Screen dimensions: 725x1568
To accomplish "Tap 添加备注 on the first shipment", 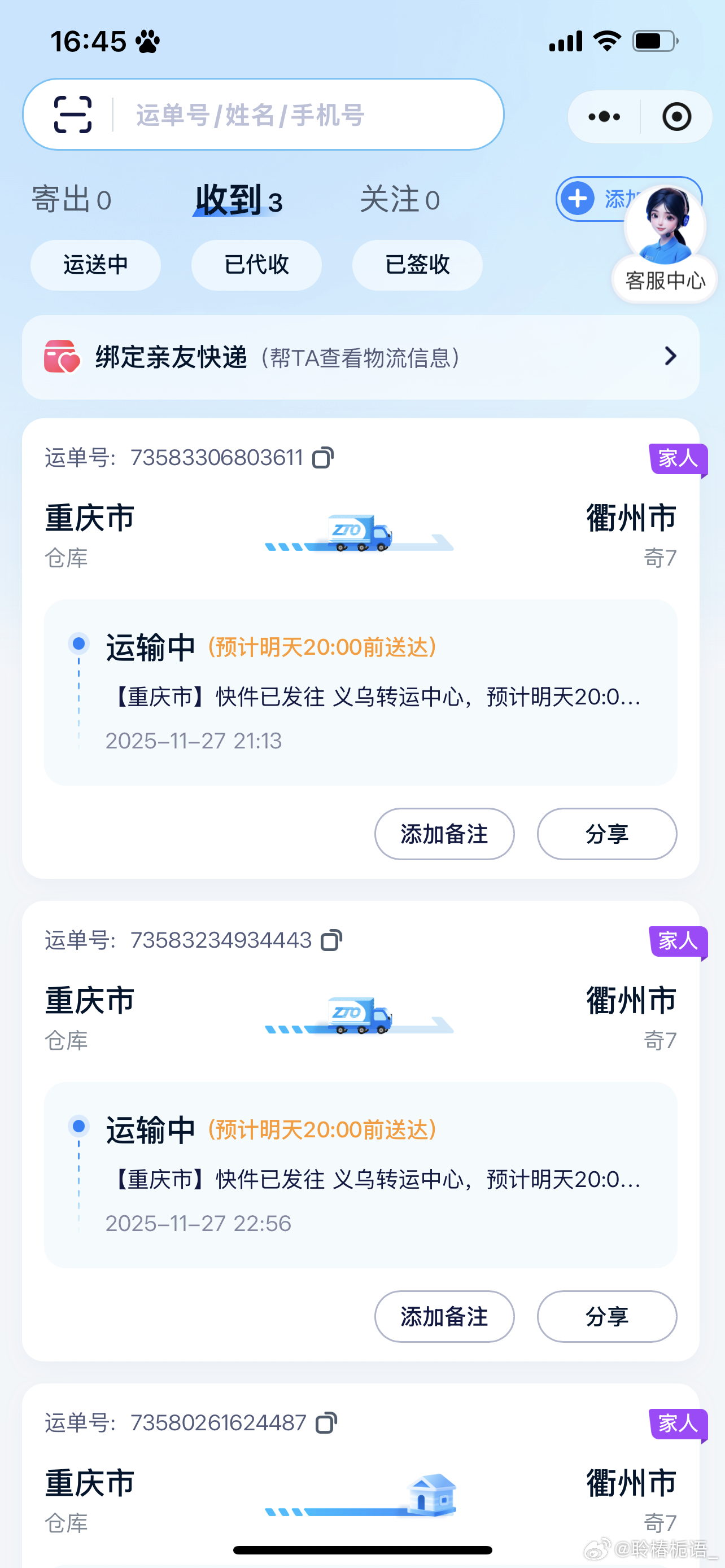I will [x=444, y=835].
